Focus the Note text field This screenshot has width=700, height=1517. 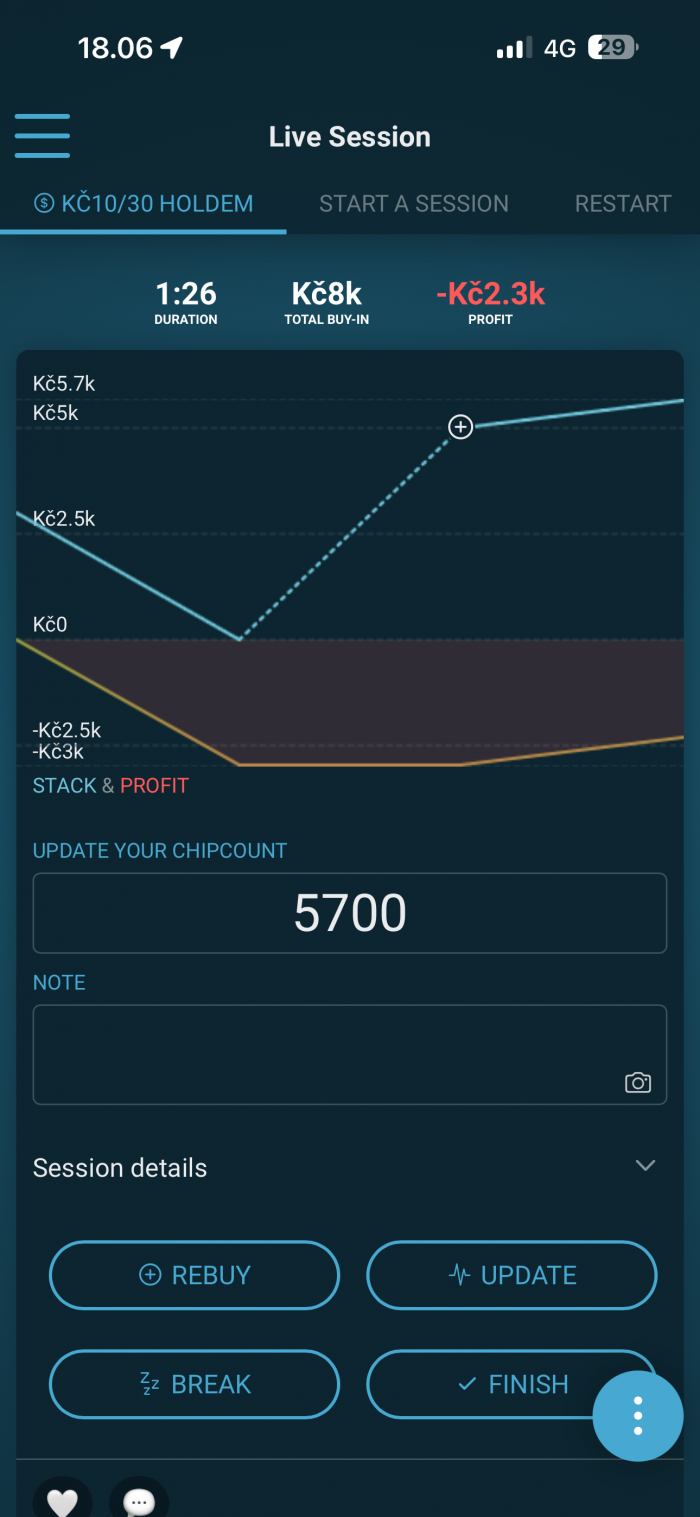[x=350, y=1054]
